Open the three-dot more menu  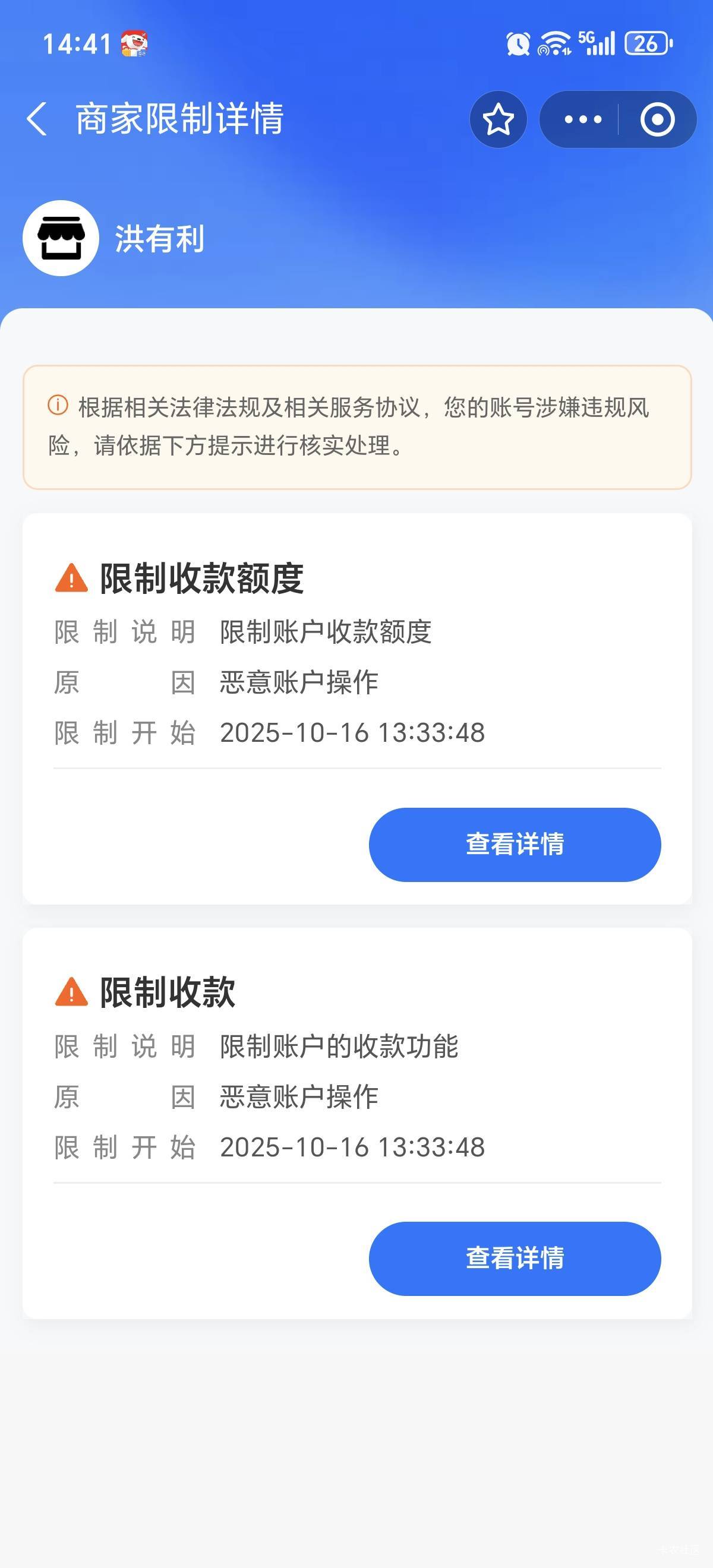coord(582,119)
